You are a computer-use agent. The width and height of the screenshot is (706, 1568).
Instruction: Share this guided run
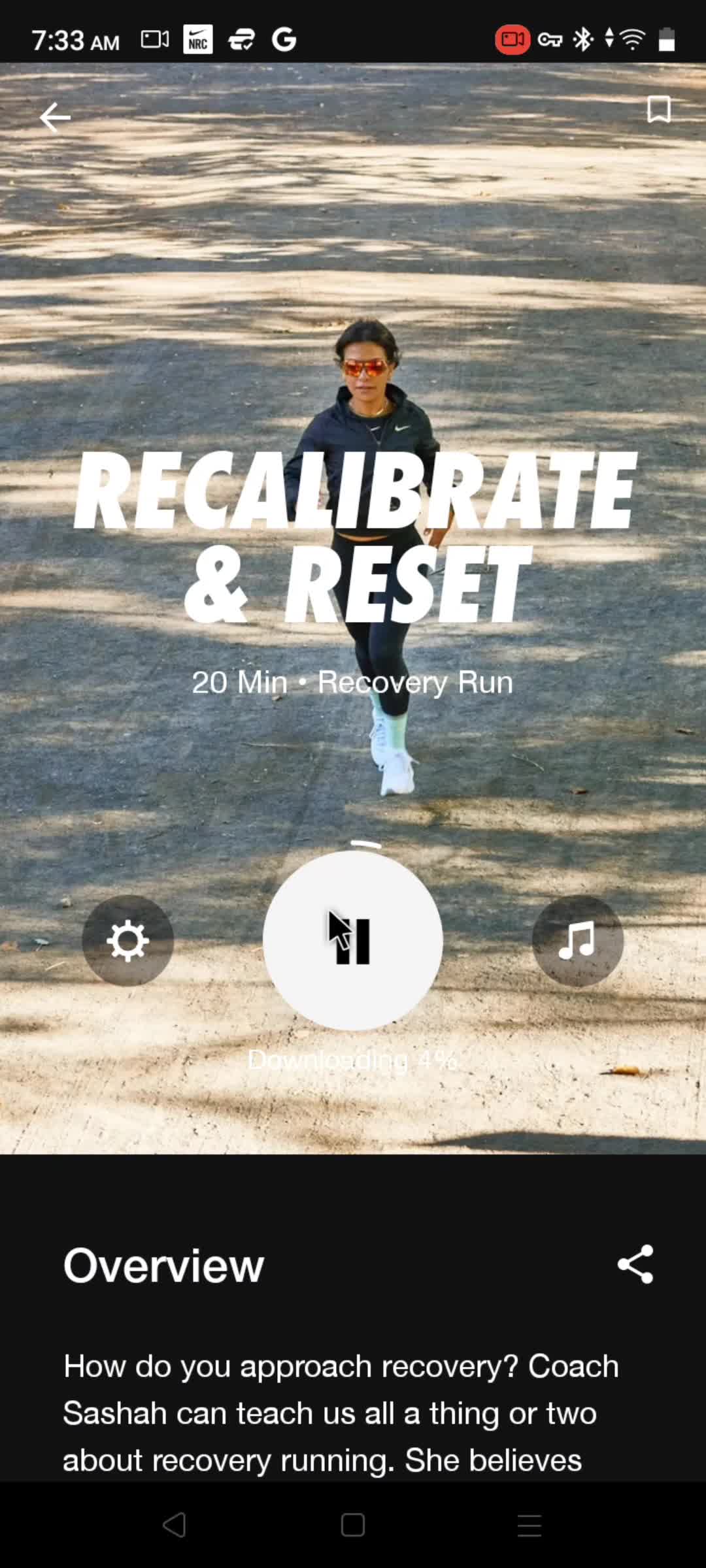(635, 1264)
